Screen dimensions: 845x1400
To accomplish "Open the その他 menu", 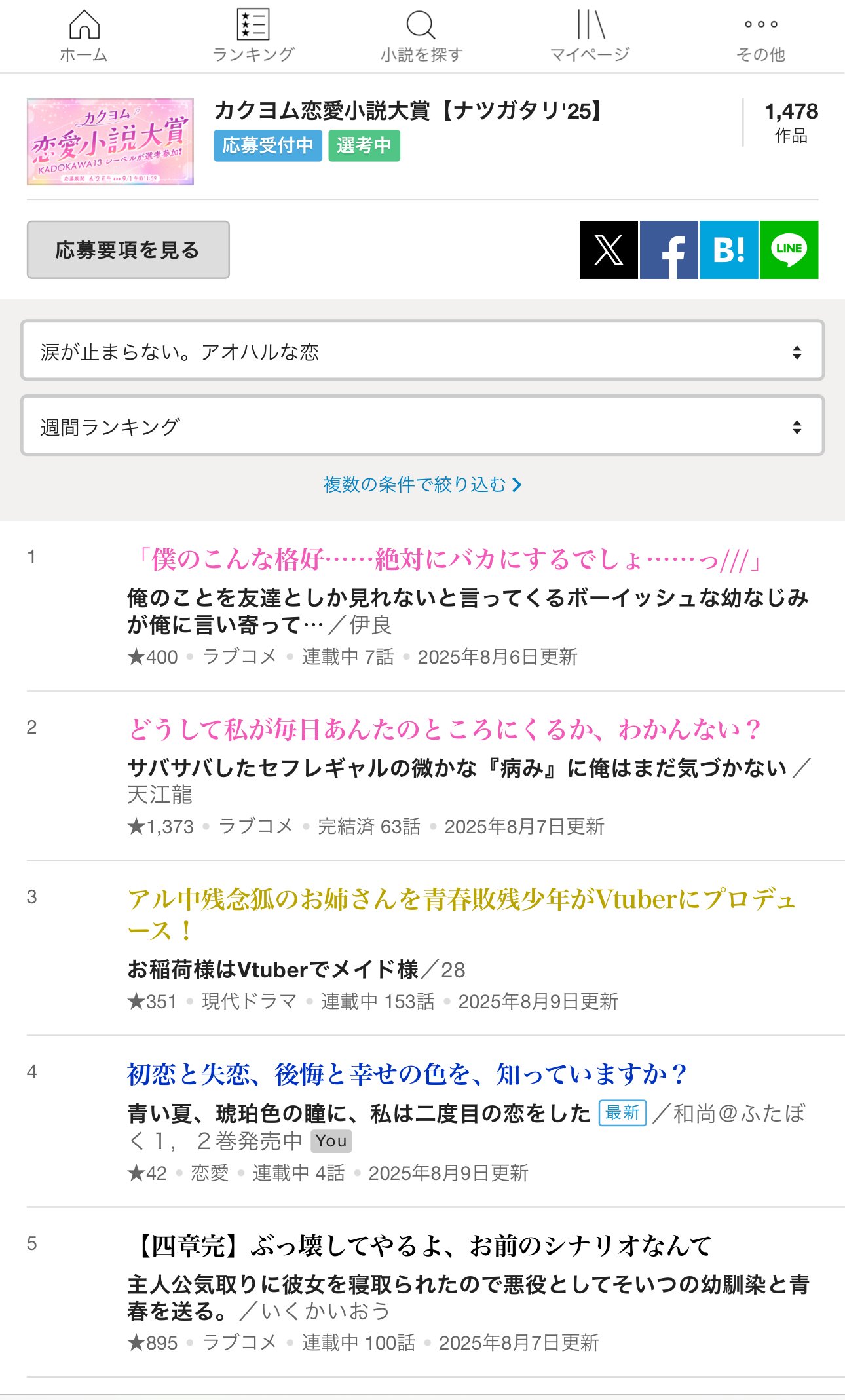I will (x=760, y=36).
